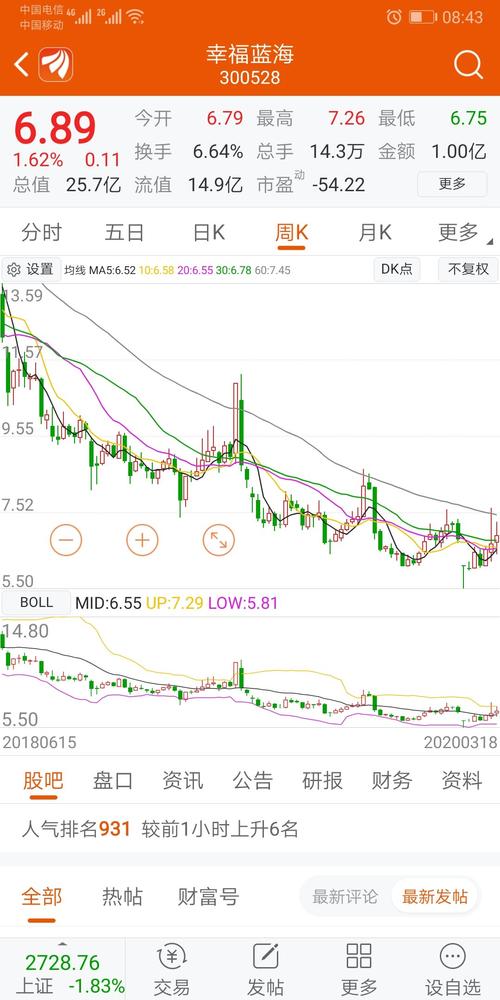Open the search magnifier icon
Image resolution: width=500 pixels, height=1000 pixels.
(468, 64)
